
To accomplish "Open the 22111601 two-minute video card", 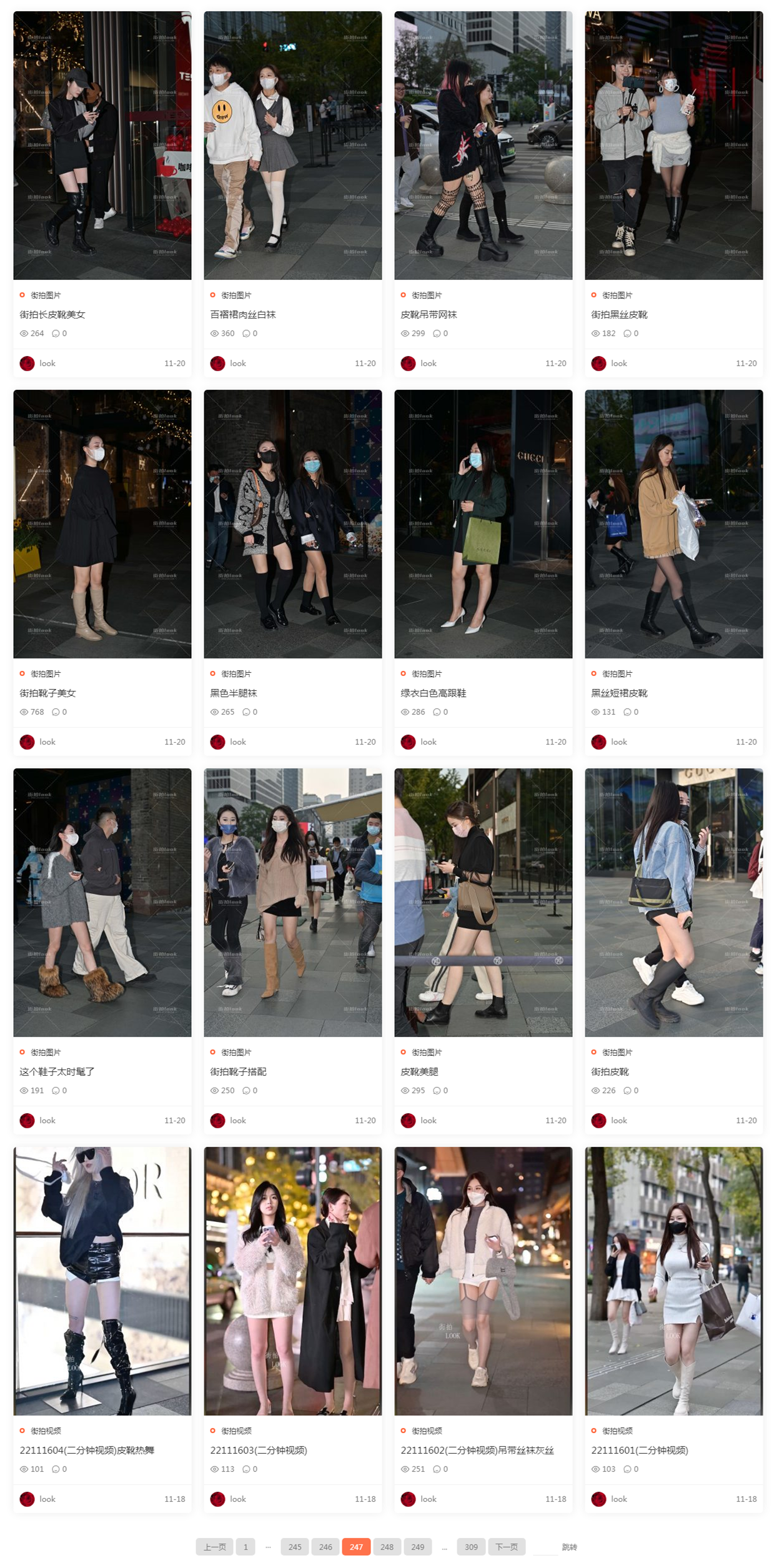I will pyautogui.click(x=640, y=1451).
